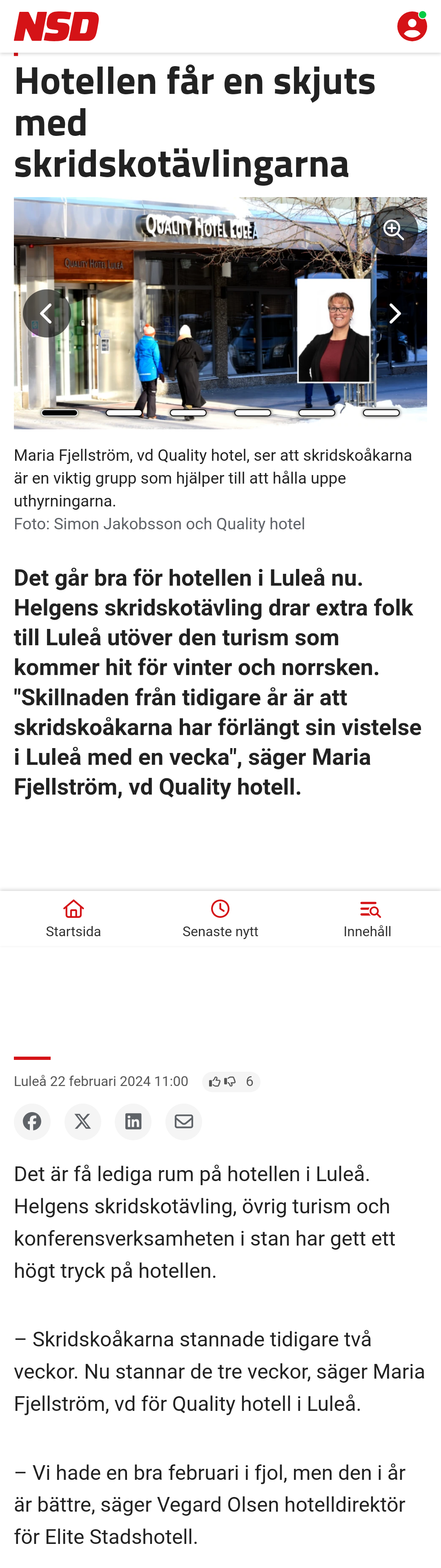Tap the NSD logo to go home

tap(57, 26)
